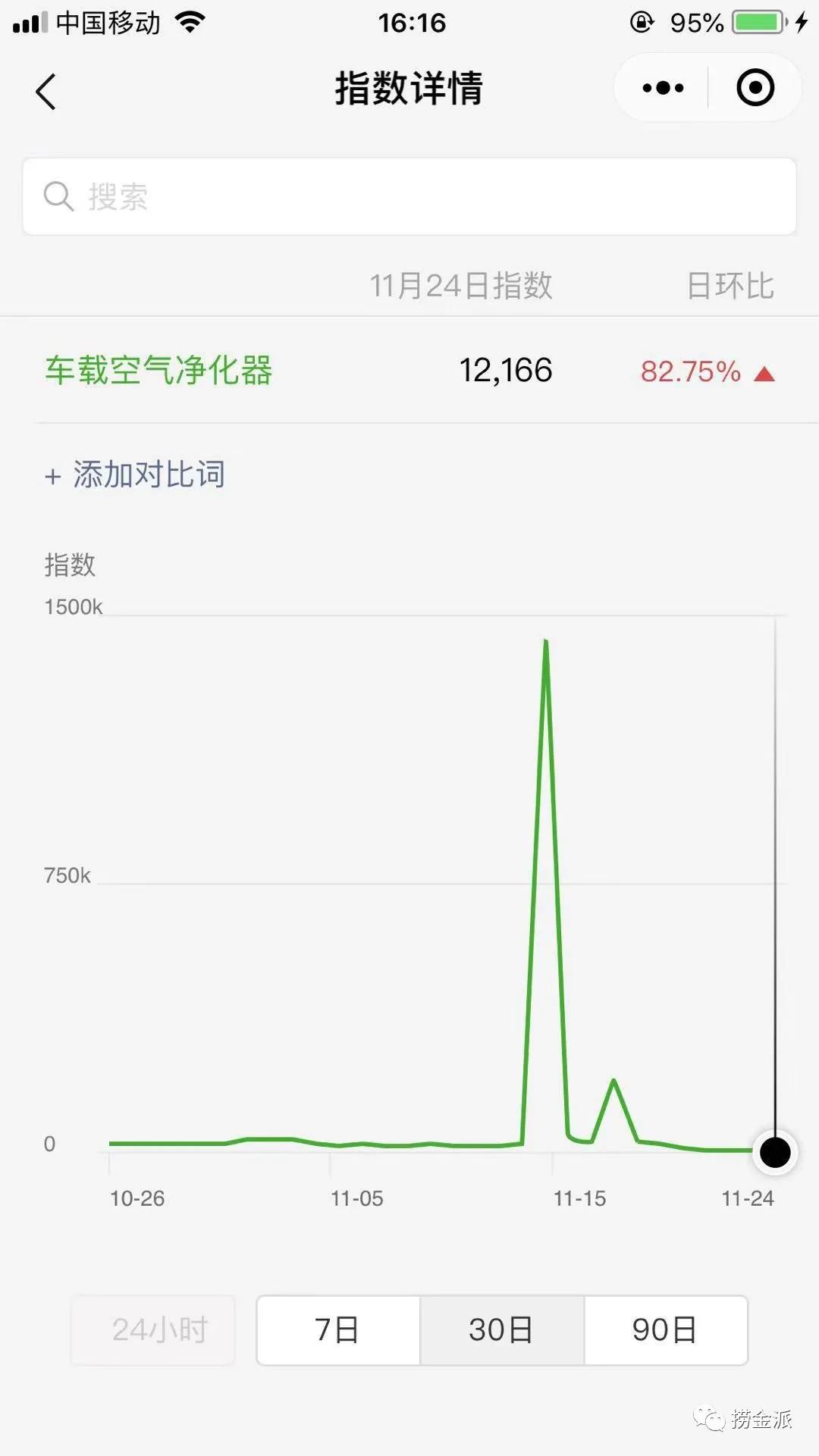Select the 30日 time range

pyautogui.click(x=501, y=1330)
